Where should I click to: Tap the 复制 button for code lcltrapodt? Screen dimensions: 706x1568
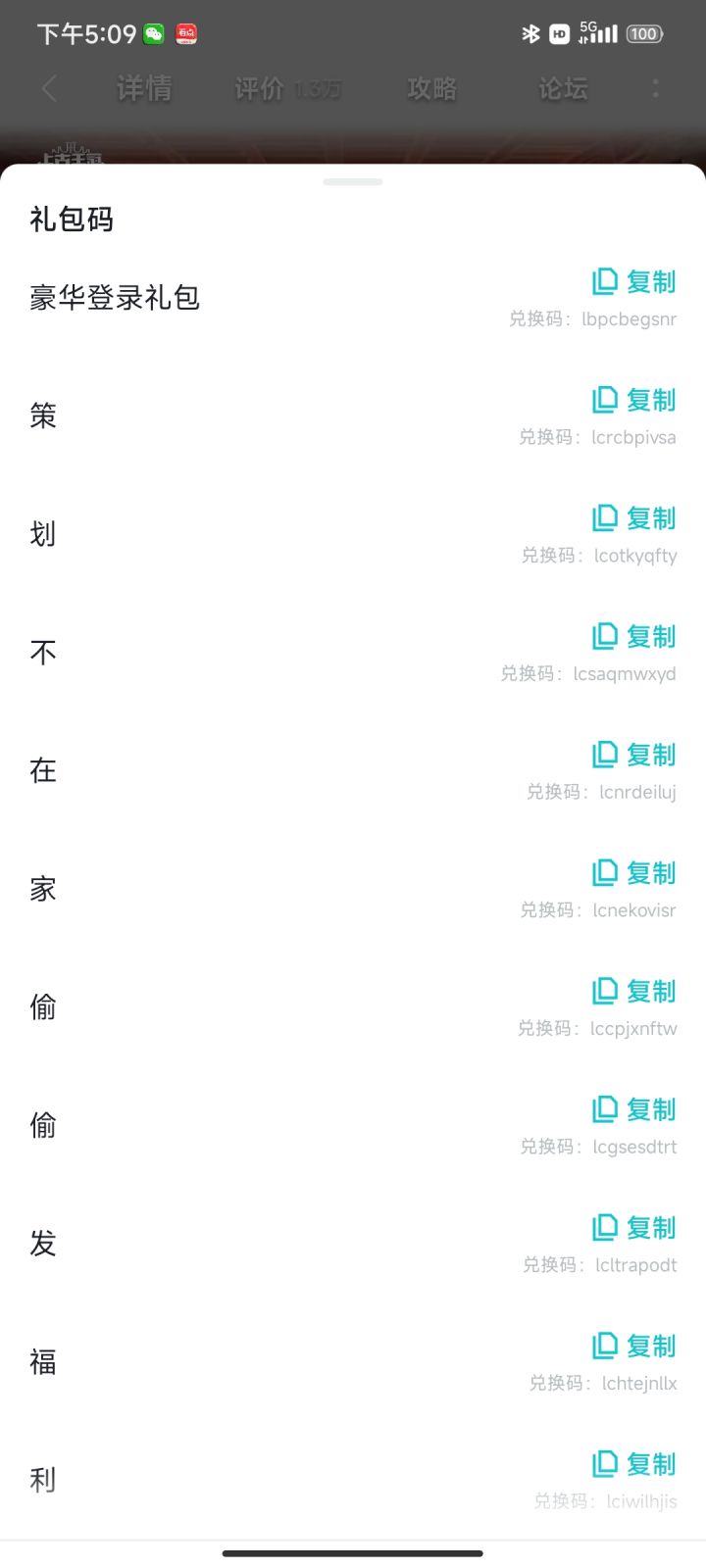pyautogui.click(x=652, y=1227)
